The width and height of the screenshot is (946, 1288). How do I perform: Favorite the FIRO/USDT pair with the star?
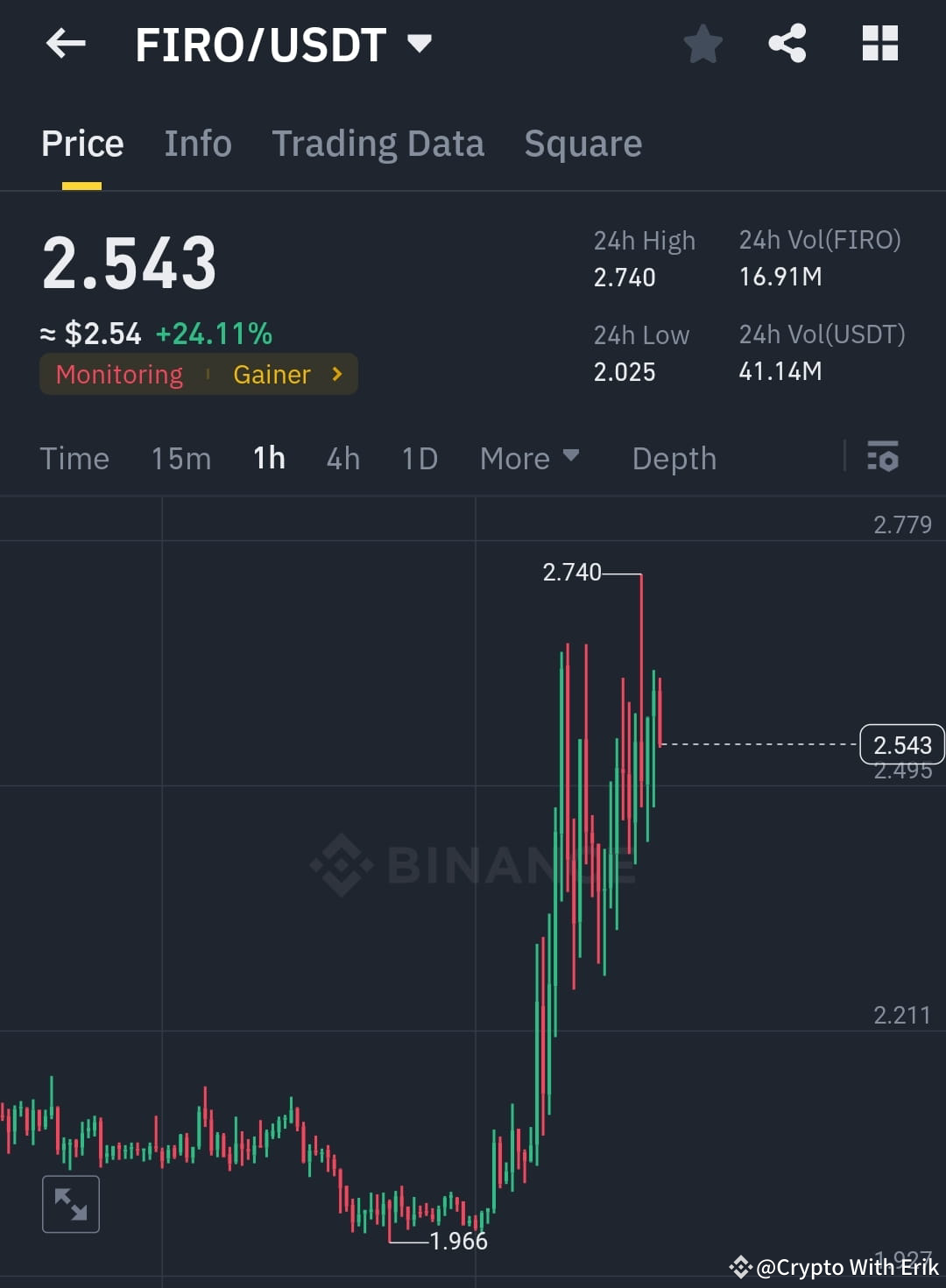coord(702,44)
